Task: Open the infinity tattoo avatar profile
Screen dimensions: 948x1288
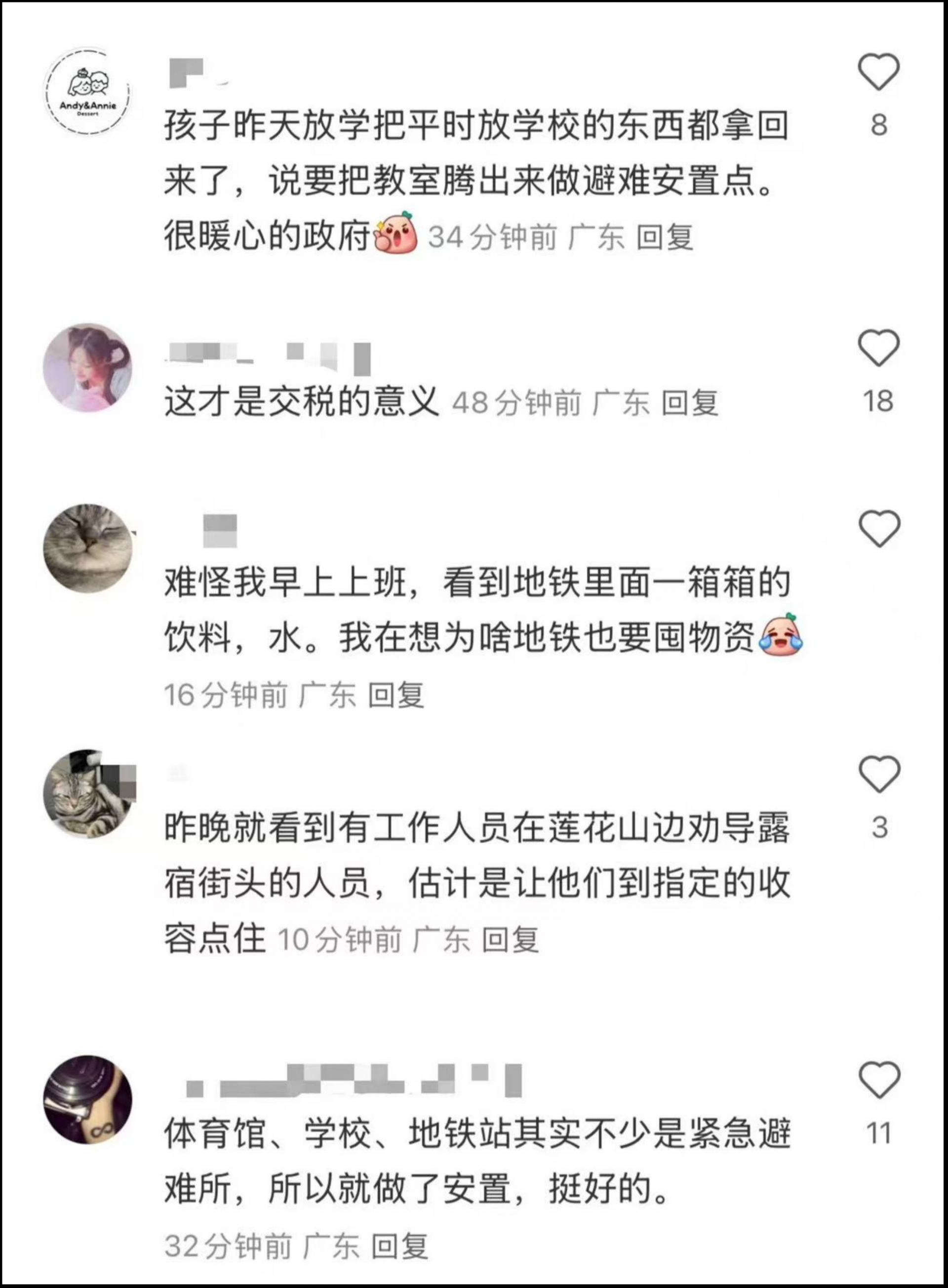Action: pos(87,1099)
